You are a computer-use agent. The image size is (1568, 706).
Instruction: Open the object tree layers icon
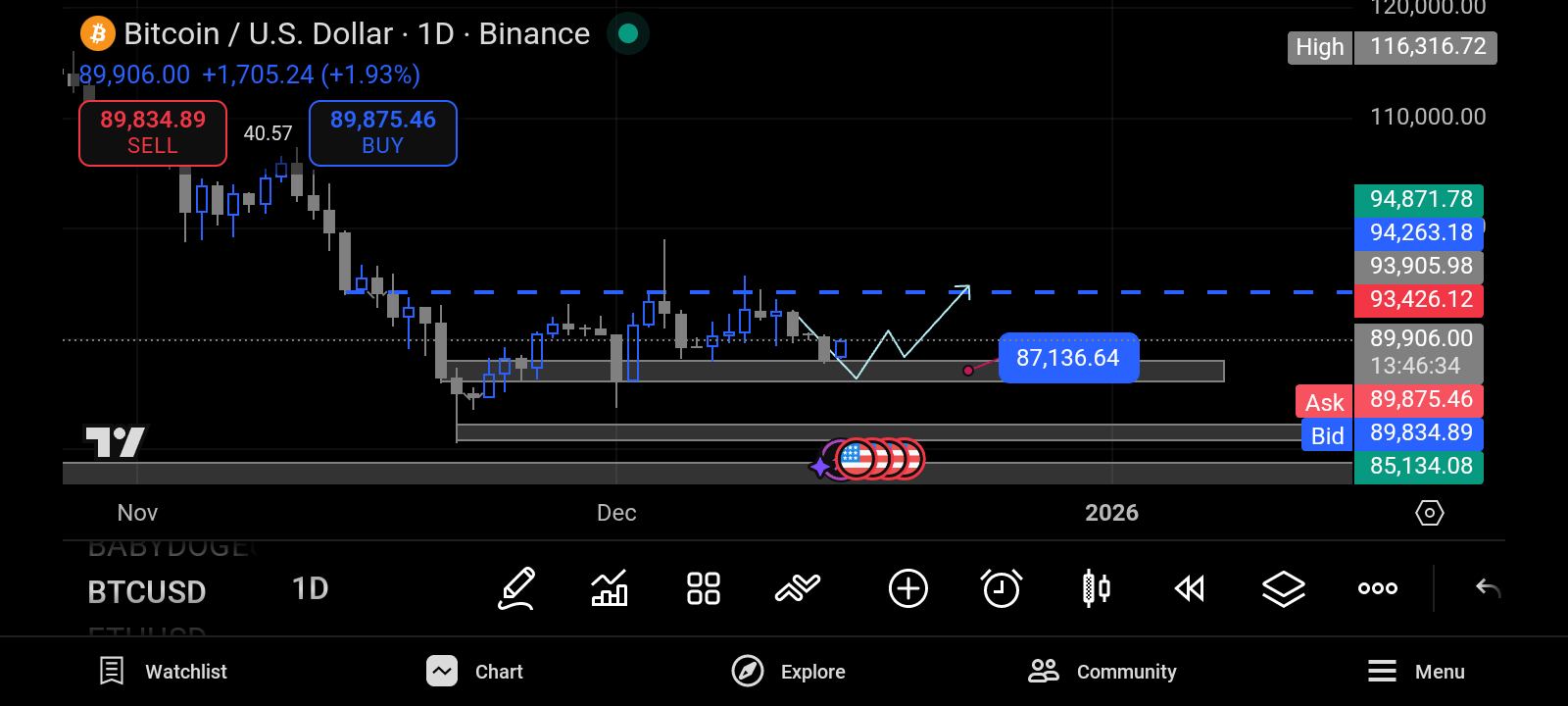pos(1283,588)
